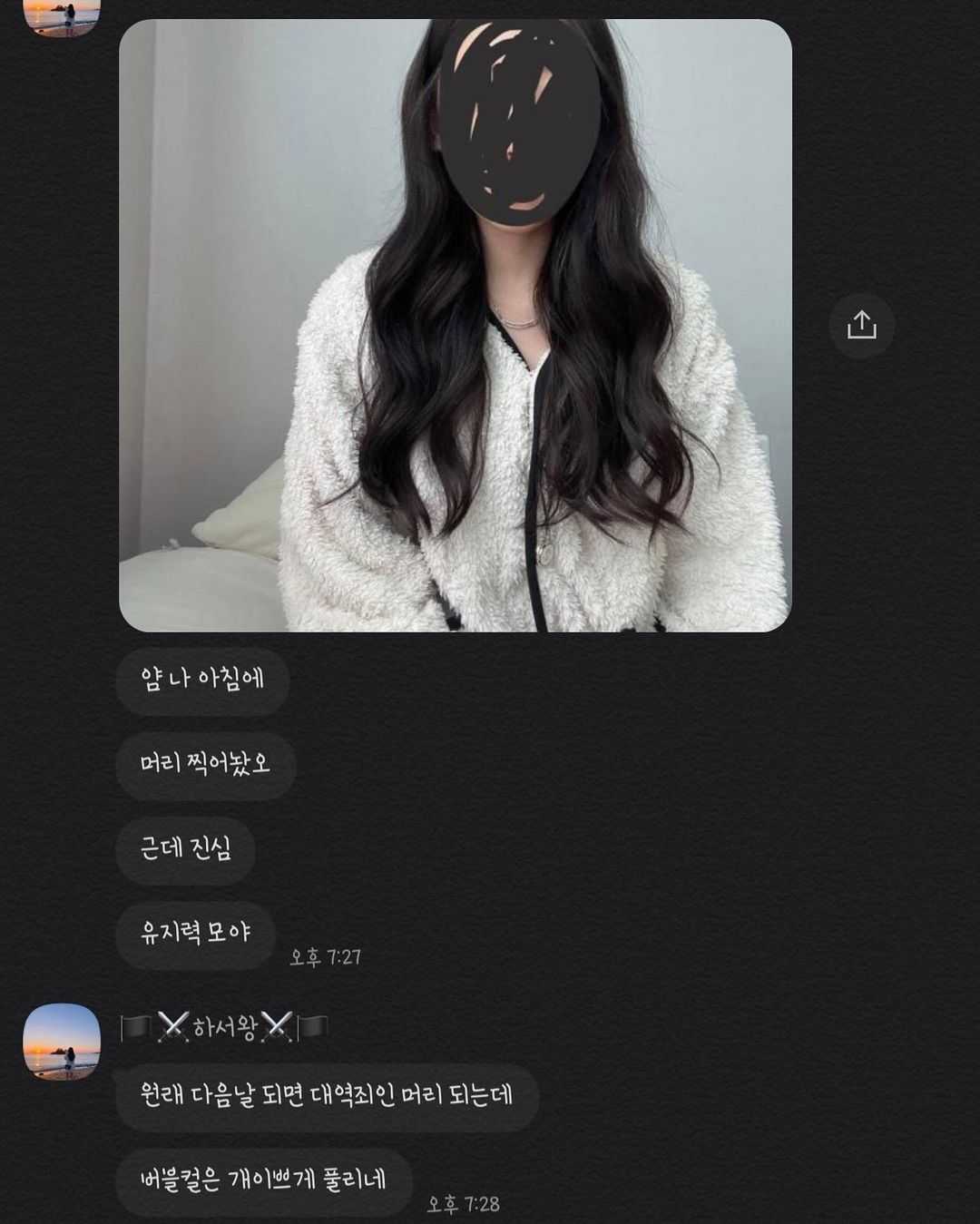Share the photo using the share icon
This screenshot has width=980, height=1224.
click(861, 325)
